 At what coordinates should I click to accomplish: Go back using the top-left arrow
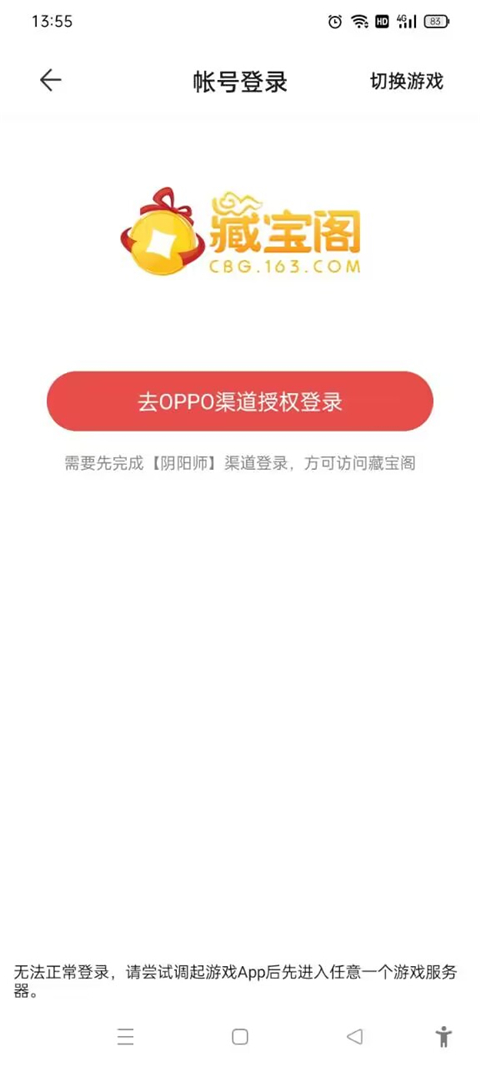[50, 81]
